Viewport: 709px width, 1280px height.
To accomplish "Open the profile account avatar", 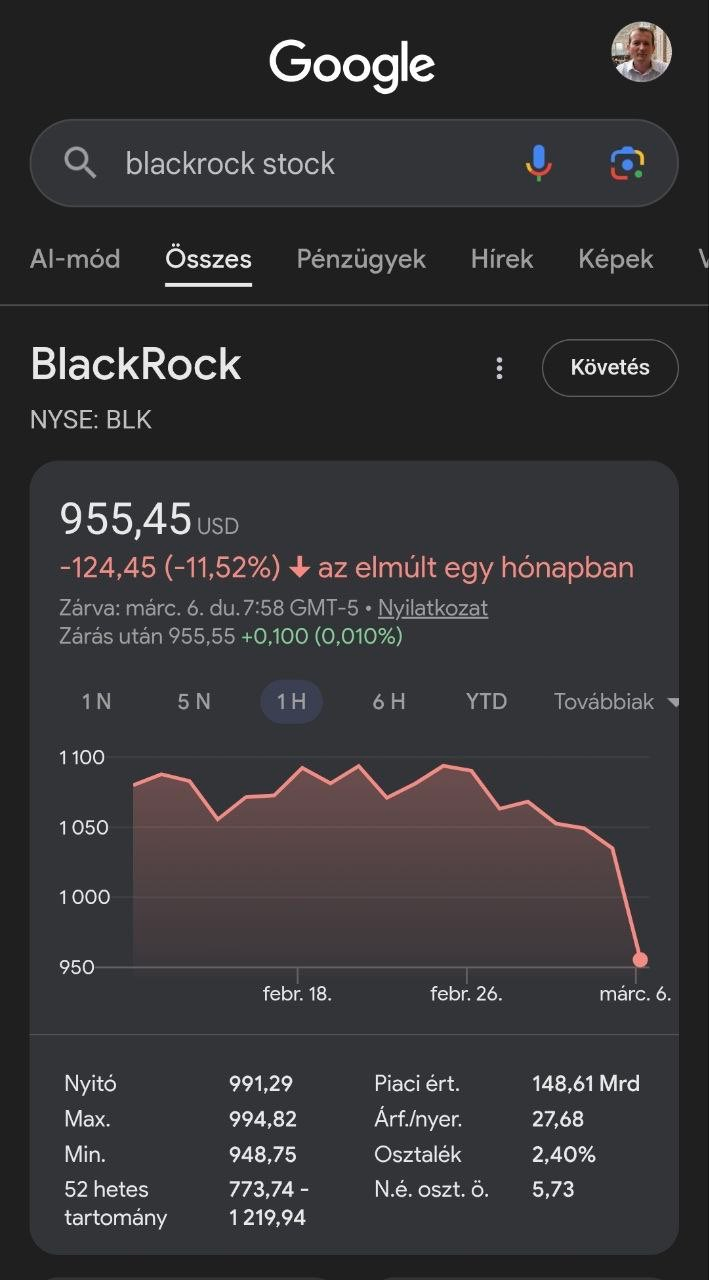I will tap(641, 52).
